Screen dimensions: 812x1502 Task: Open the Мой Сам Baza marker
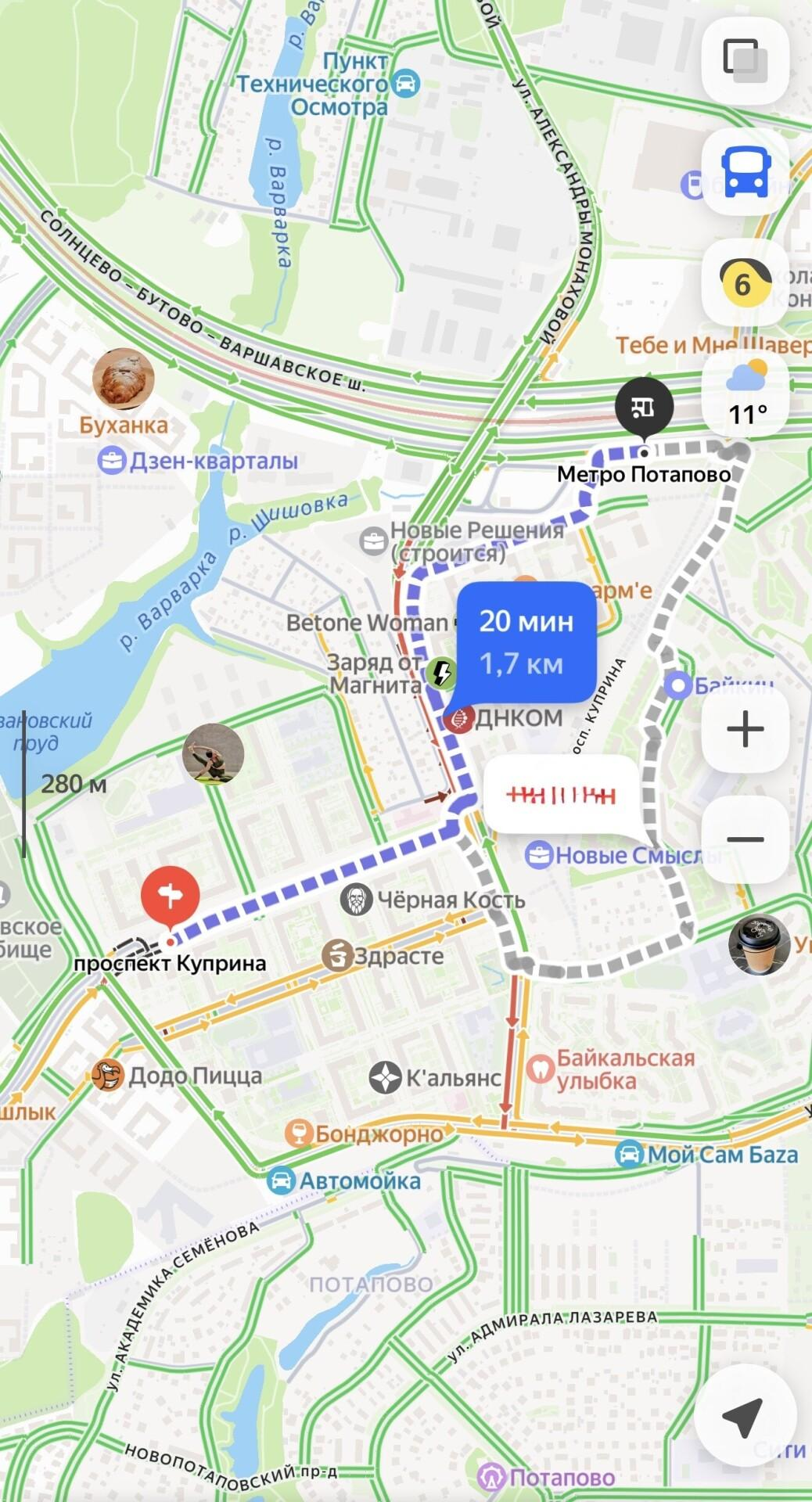[628, 1155]
